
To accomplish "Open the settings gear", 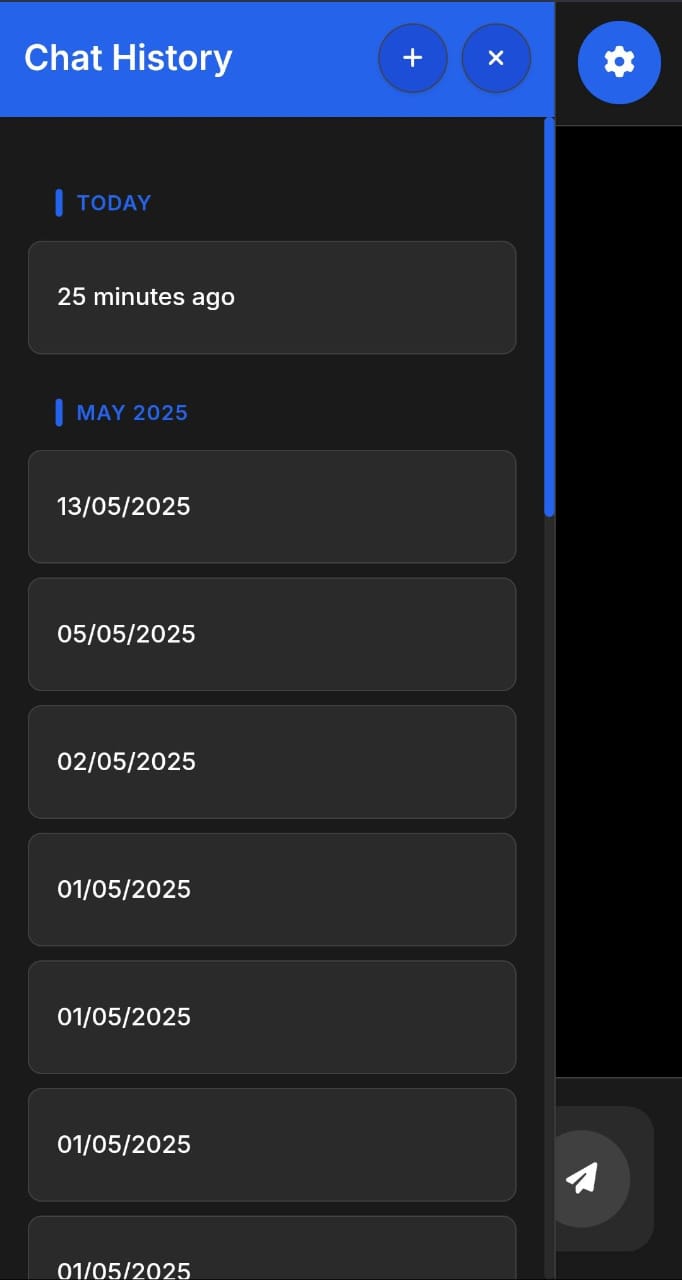I will 619,62.
